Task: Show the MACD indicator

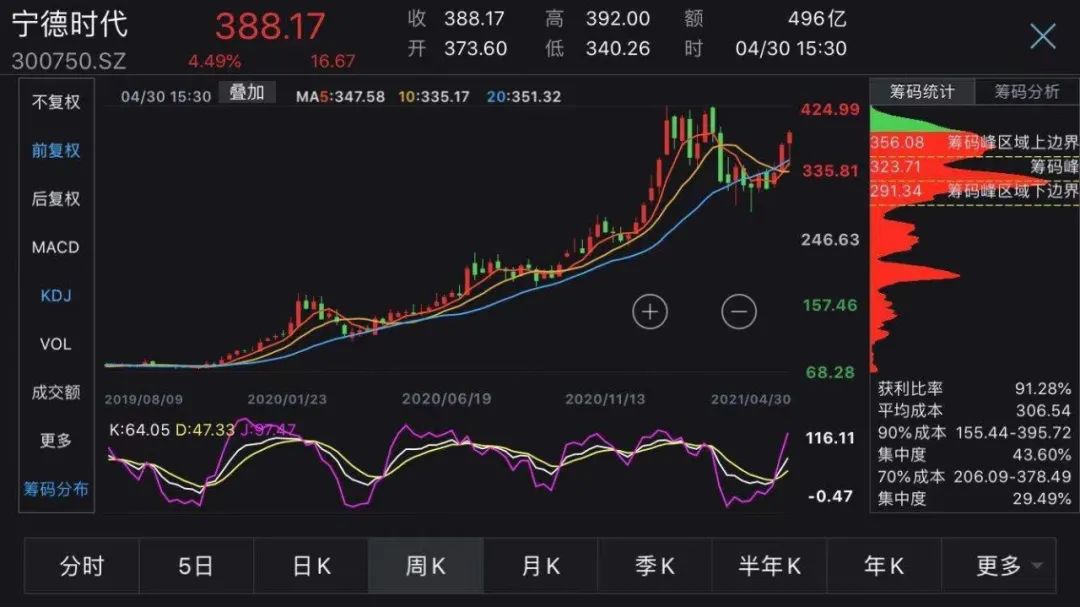Action: coord(56,247)
